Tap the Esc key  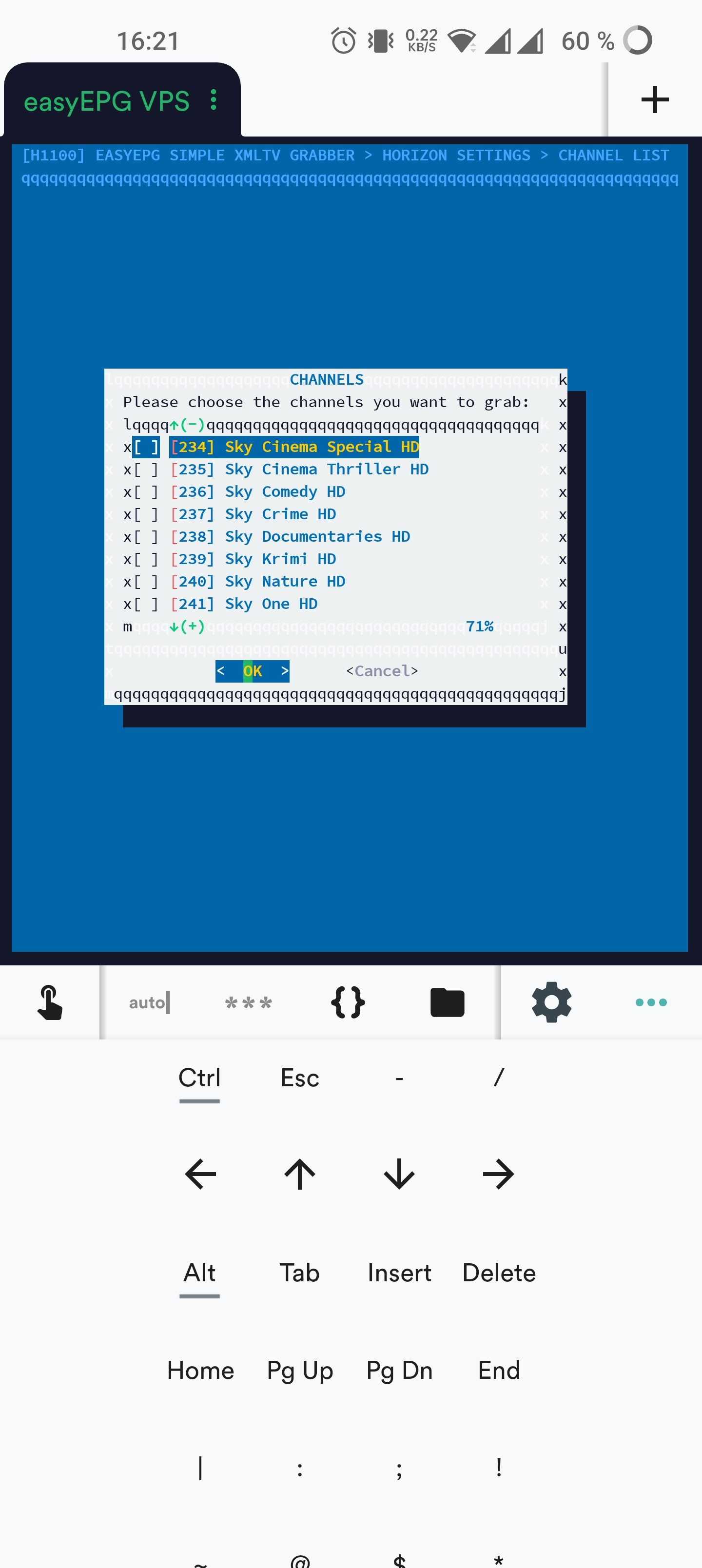pyautogui.click(x=299, y=1078)
